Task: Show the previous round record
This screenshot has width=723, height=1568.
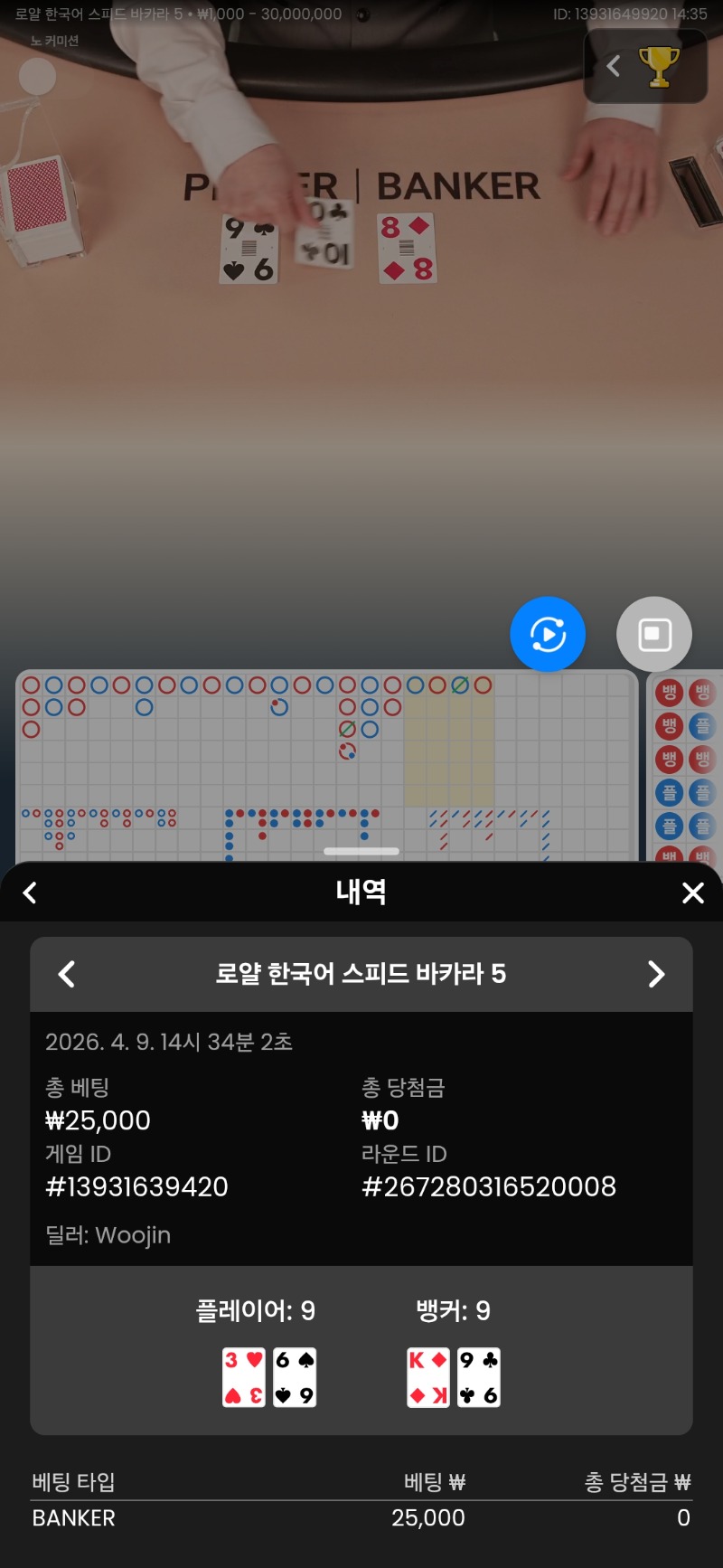Action: click(67, 974)
